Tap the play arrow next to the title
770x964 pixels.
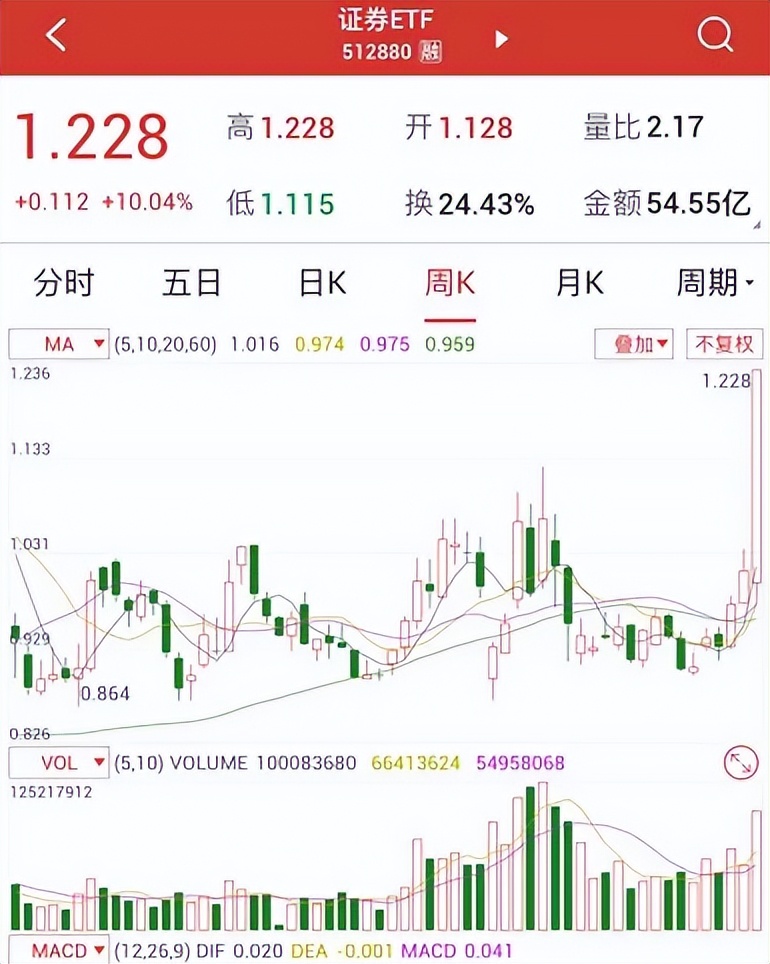[500, 37]
